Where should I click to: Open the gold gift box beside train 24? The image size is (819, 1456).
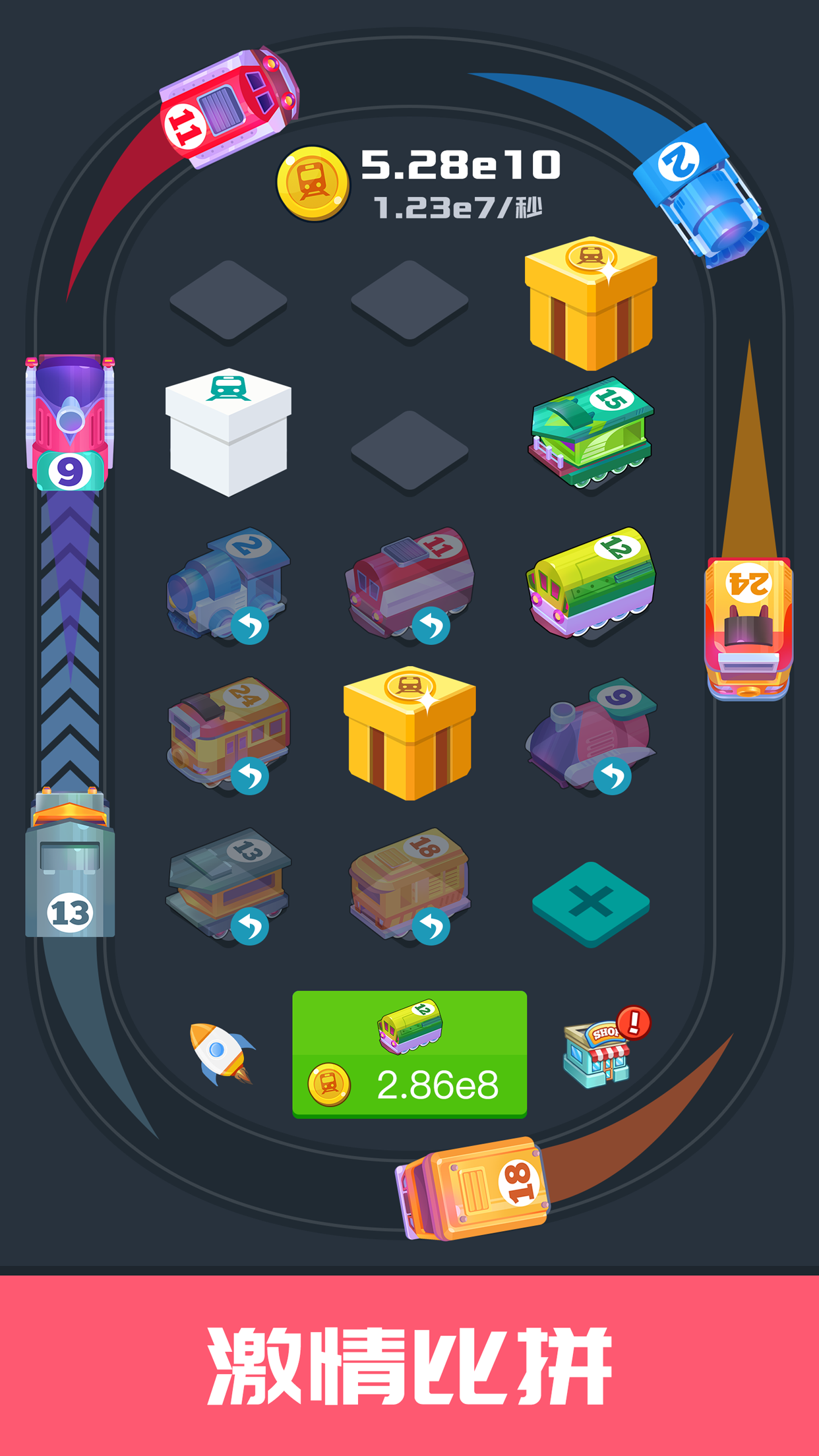409,733
